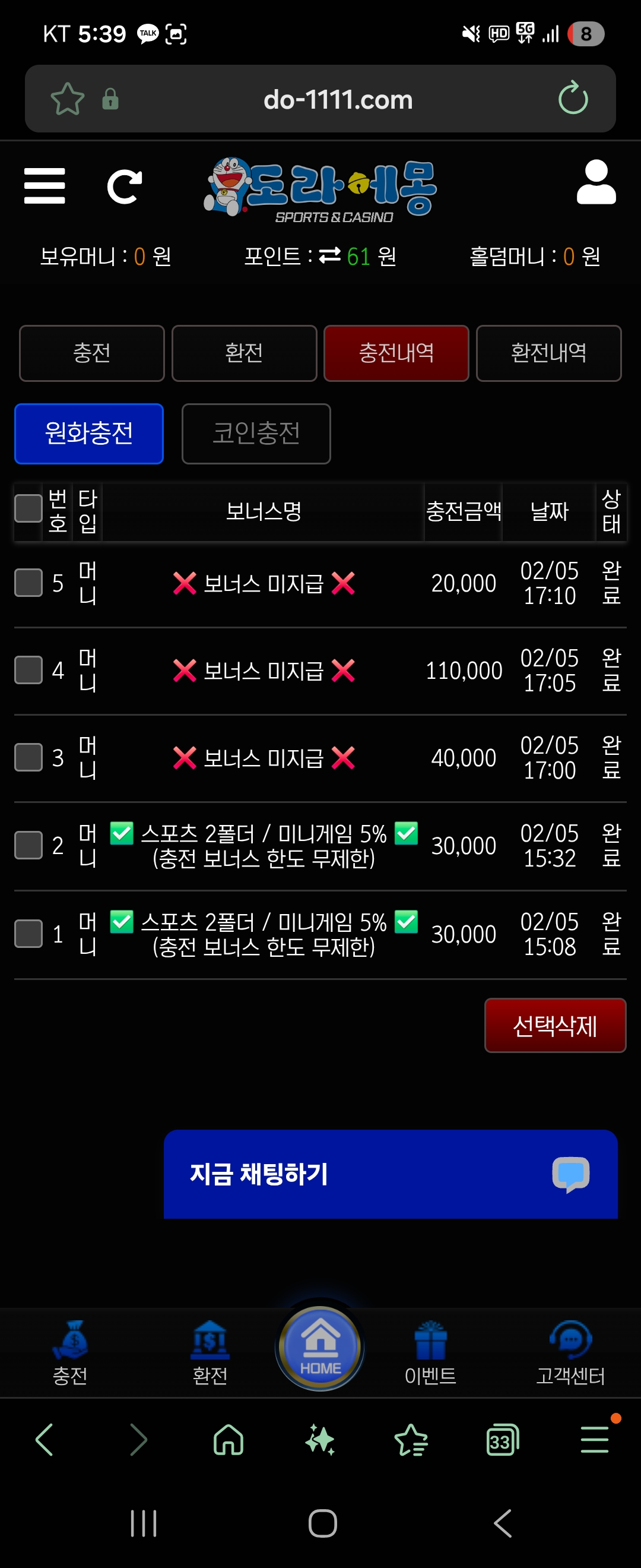Tap the 선택삭제 button
Image resolution: width=641 pixels, height=1568 pixels.
click(554, 1025)
